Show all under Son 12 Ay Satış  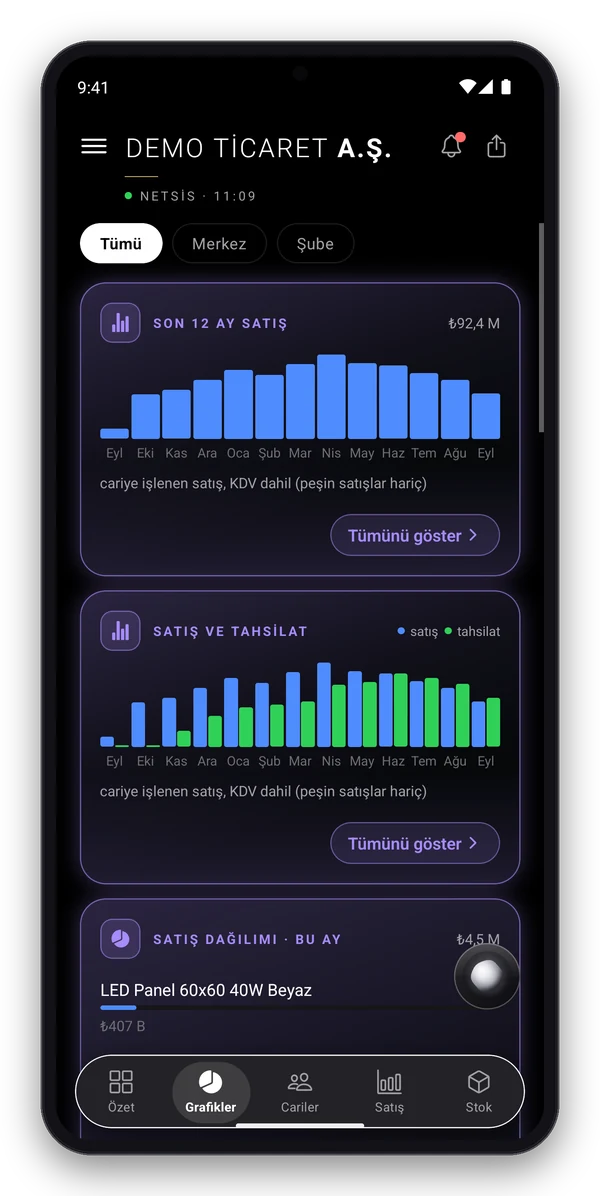coord(415,535)
